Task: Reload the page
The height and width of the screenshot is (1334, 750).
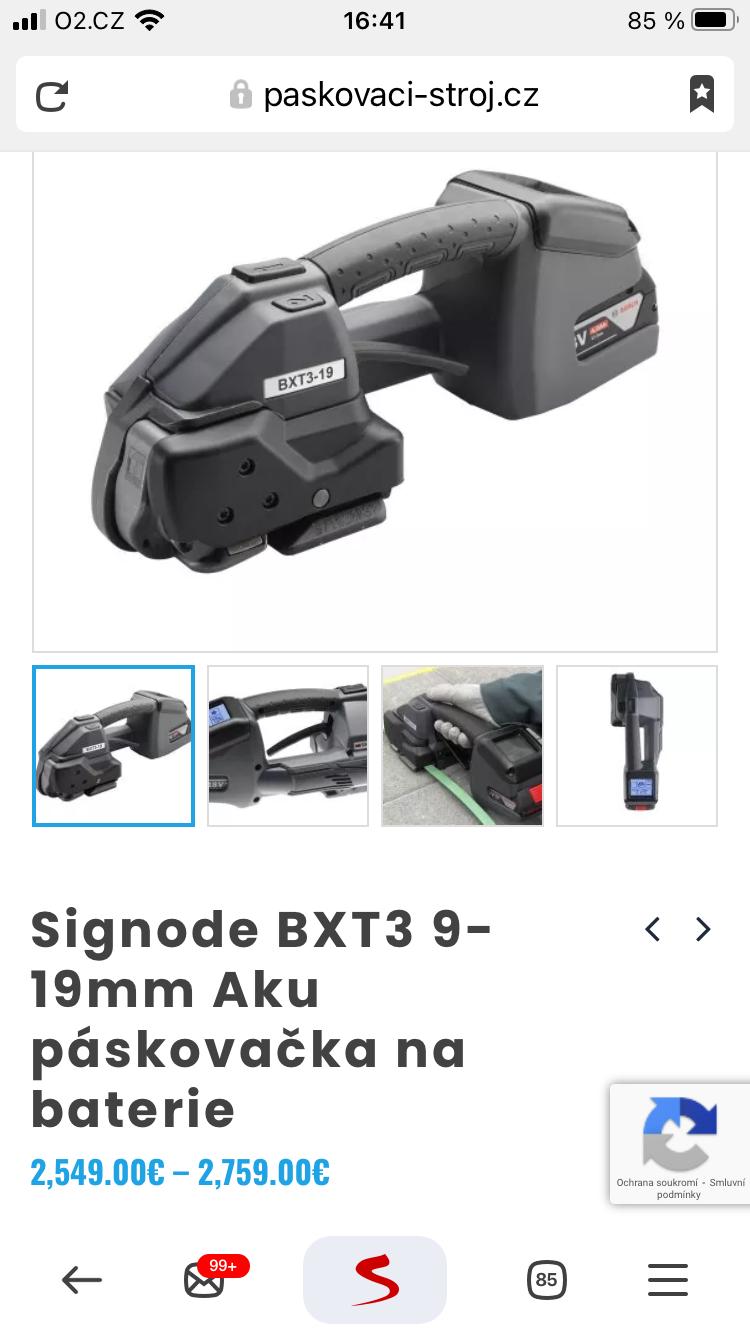Action: click(52, 96)
